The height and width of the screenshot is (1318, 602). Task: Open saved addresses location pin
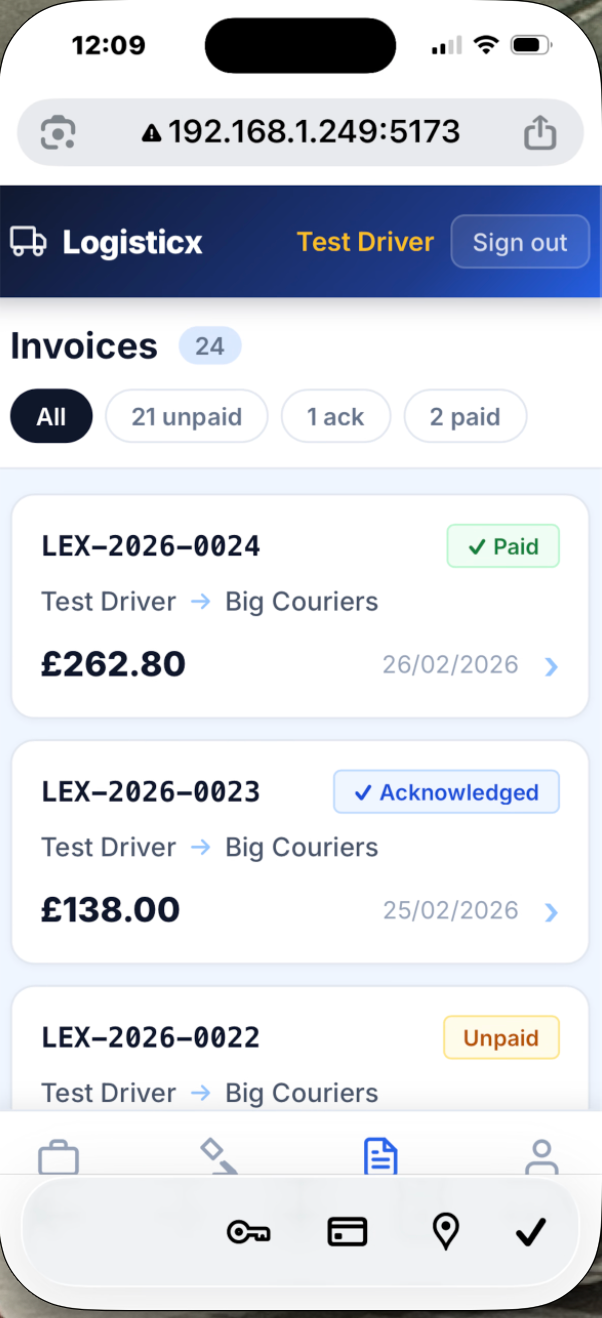(x=446, y=1232)
